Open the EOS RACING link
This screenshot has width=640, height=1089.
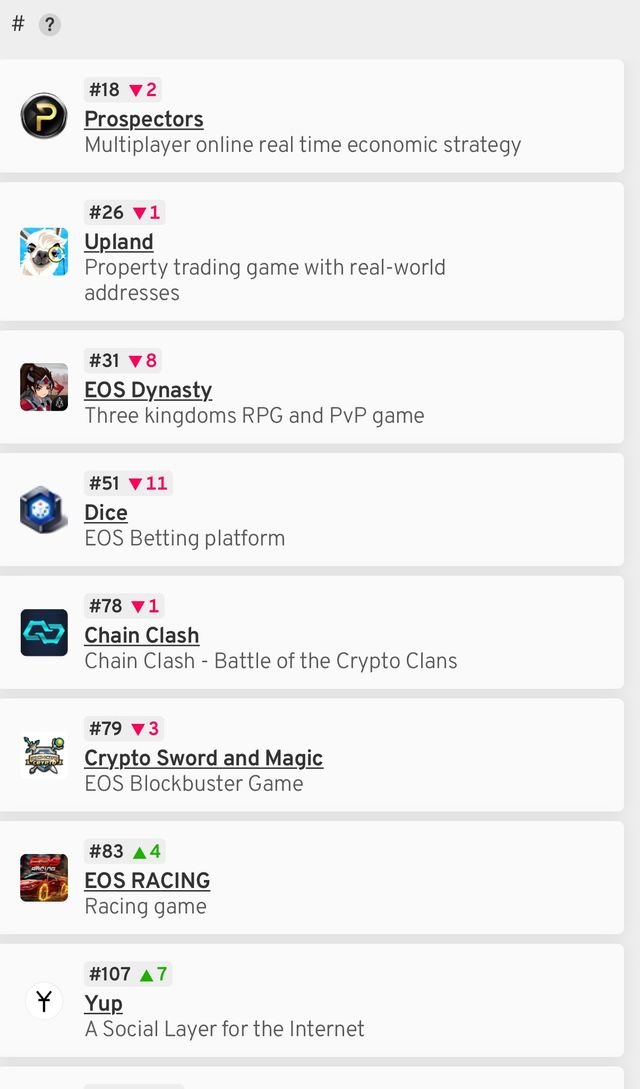[x=147, y=881]
